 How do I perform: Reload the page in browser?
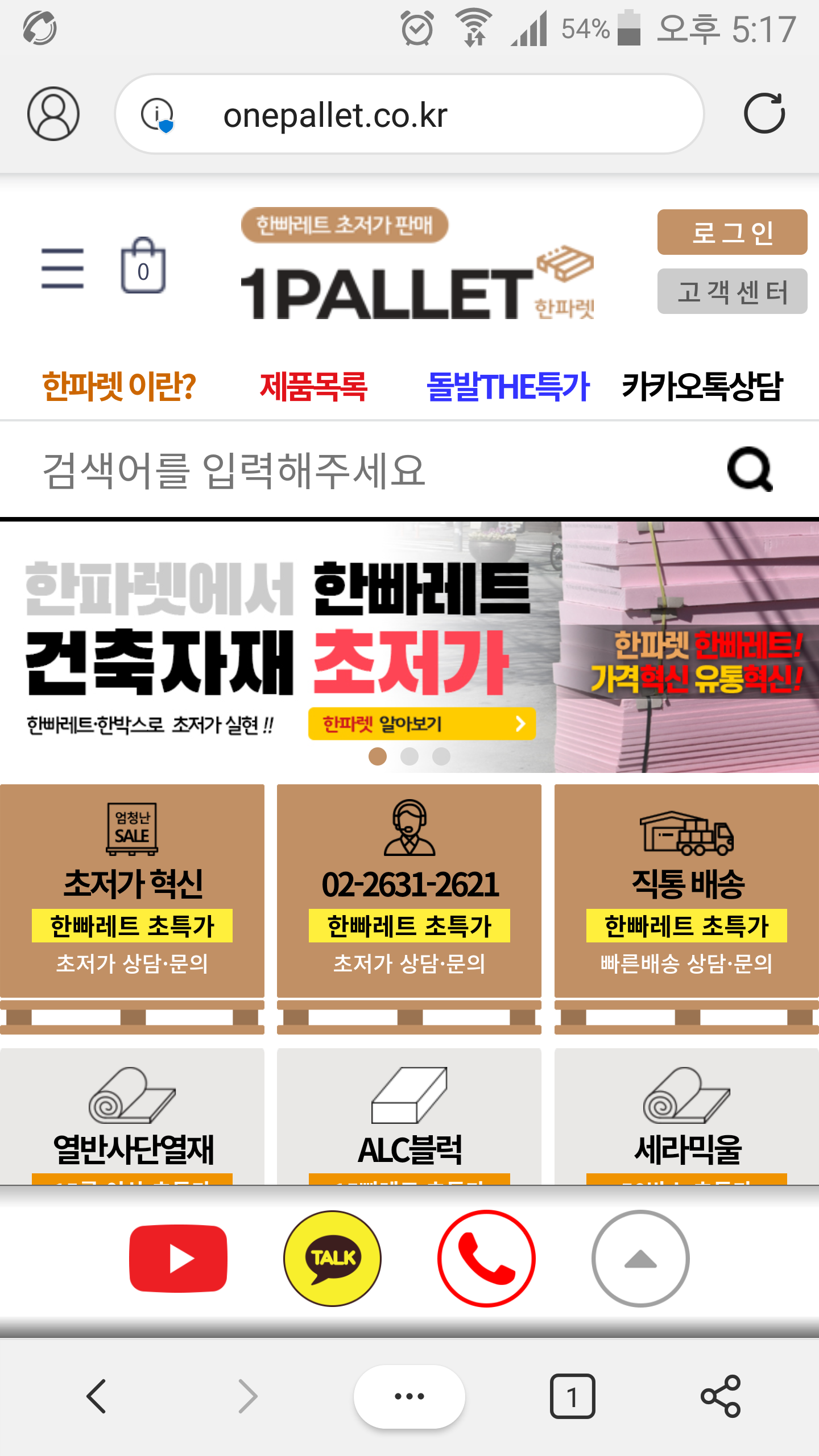[x=764, y=114]
